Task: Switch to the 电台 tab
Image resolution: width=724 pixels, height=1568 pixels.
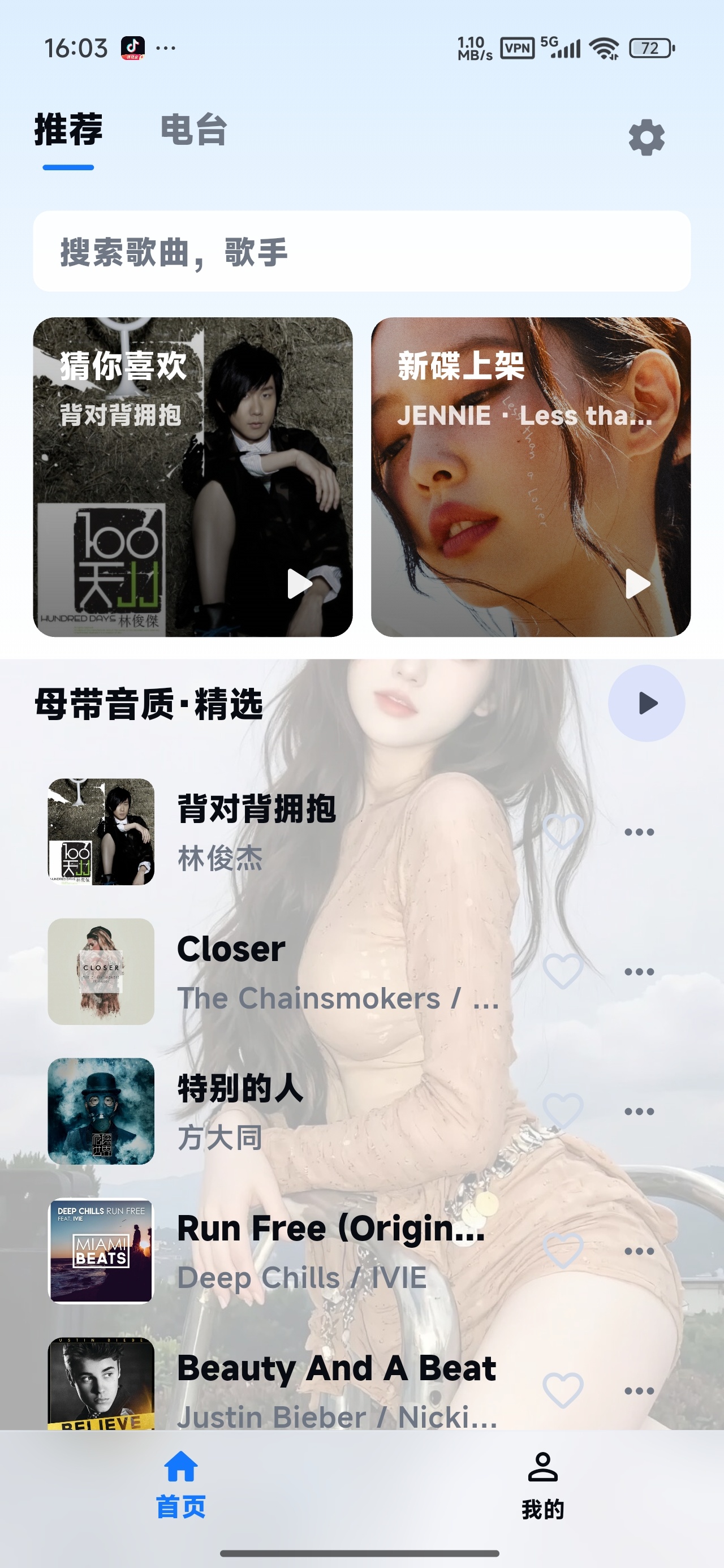Action: [193, 130]
